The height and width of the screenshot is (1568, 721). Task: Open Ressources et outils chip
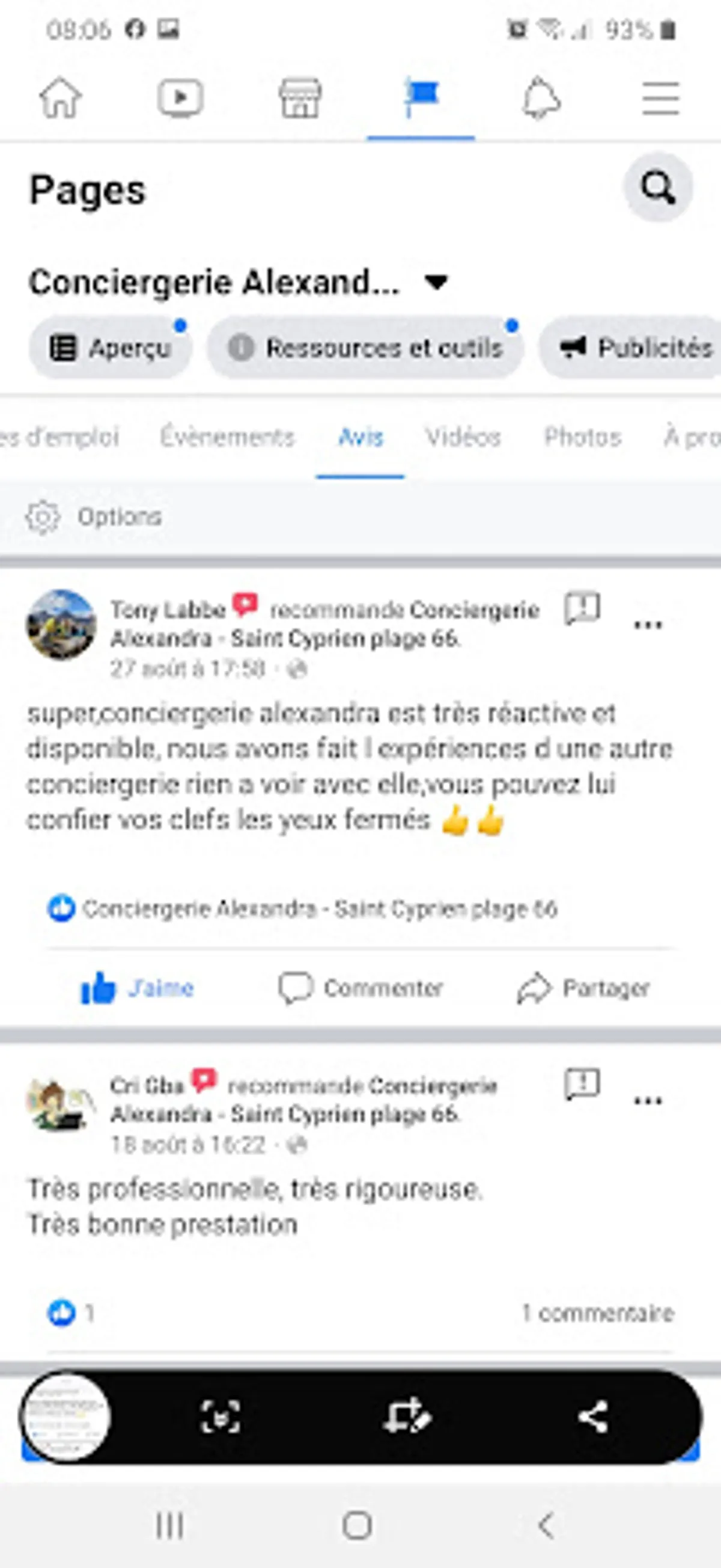(365, 348)
